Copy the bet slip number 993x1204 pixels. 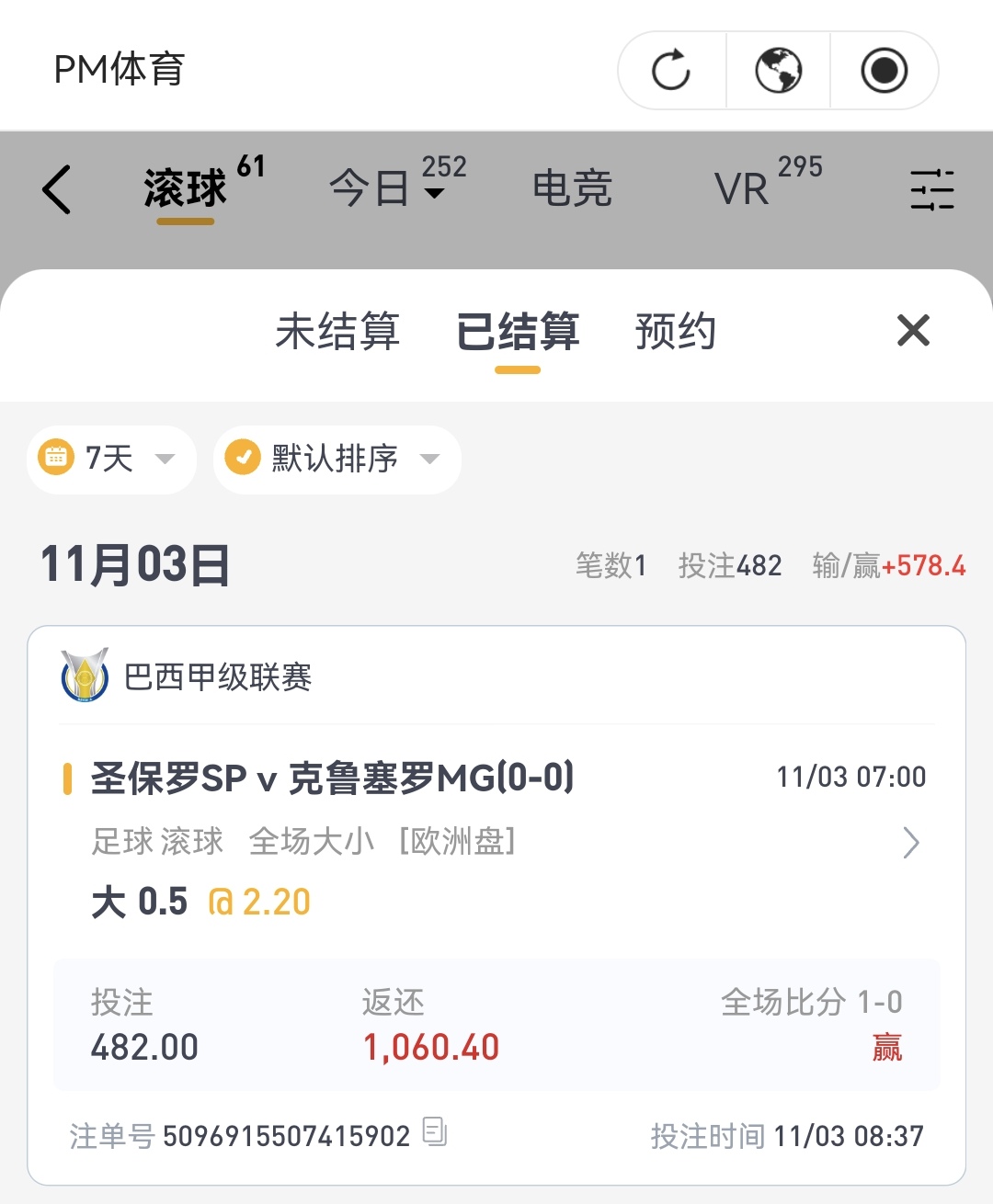point(435,1131)
